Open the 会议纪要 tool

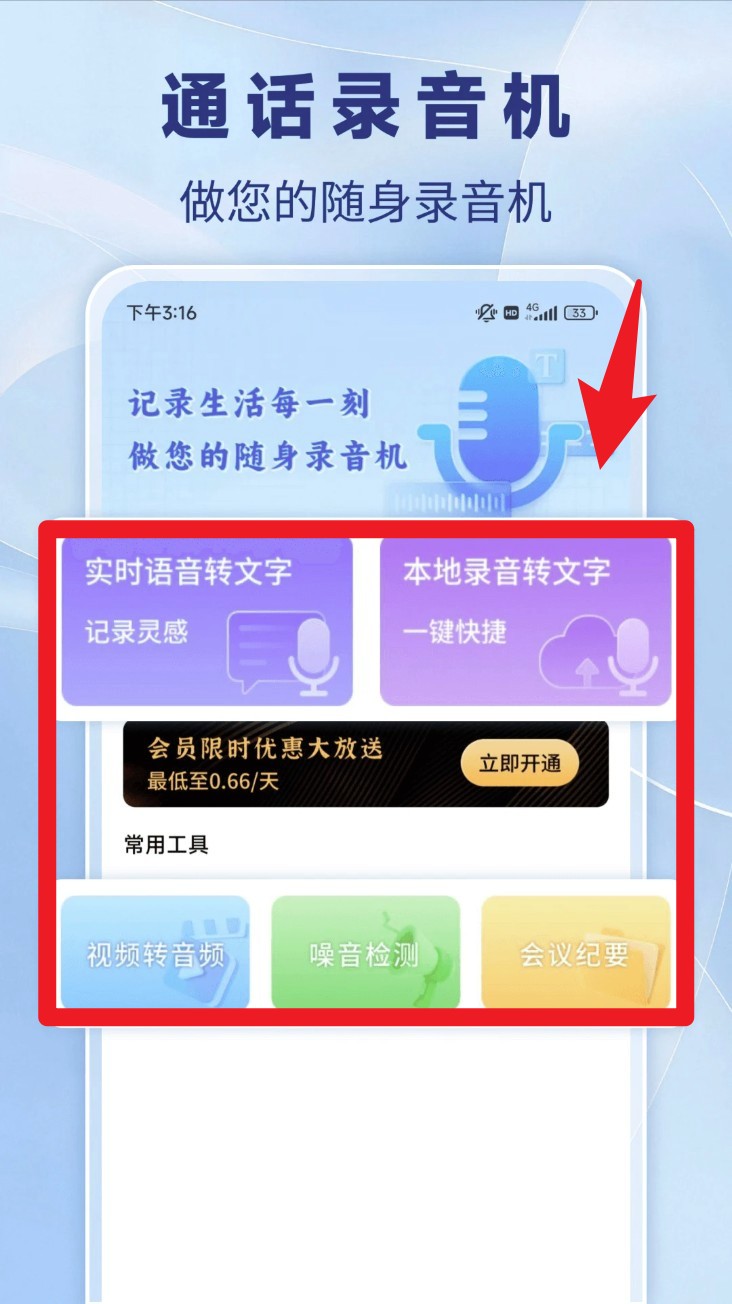(x=576, y=952)
